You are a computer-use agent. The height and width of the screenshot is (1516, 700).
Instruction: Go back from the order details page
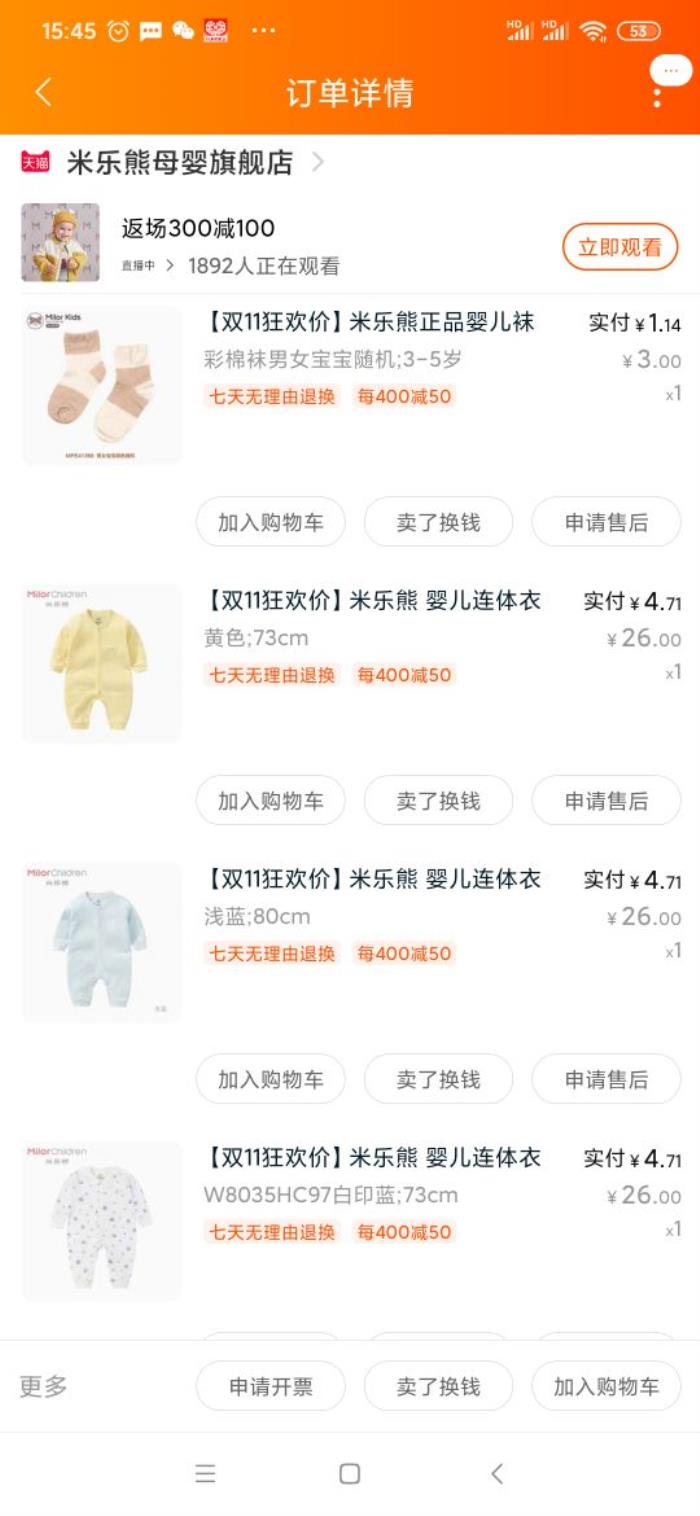coord(43,93)
